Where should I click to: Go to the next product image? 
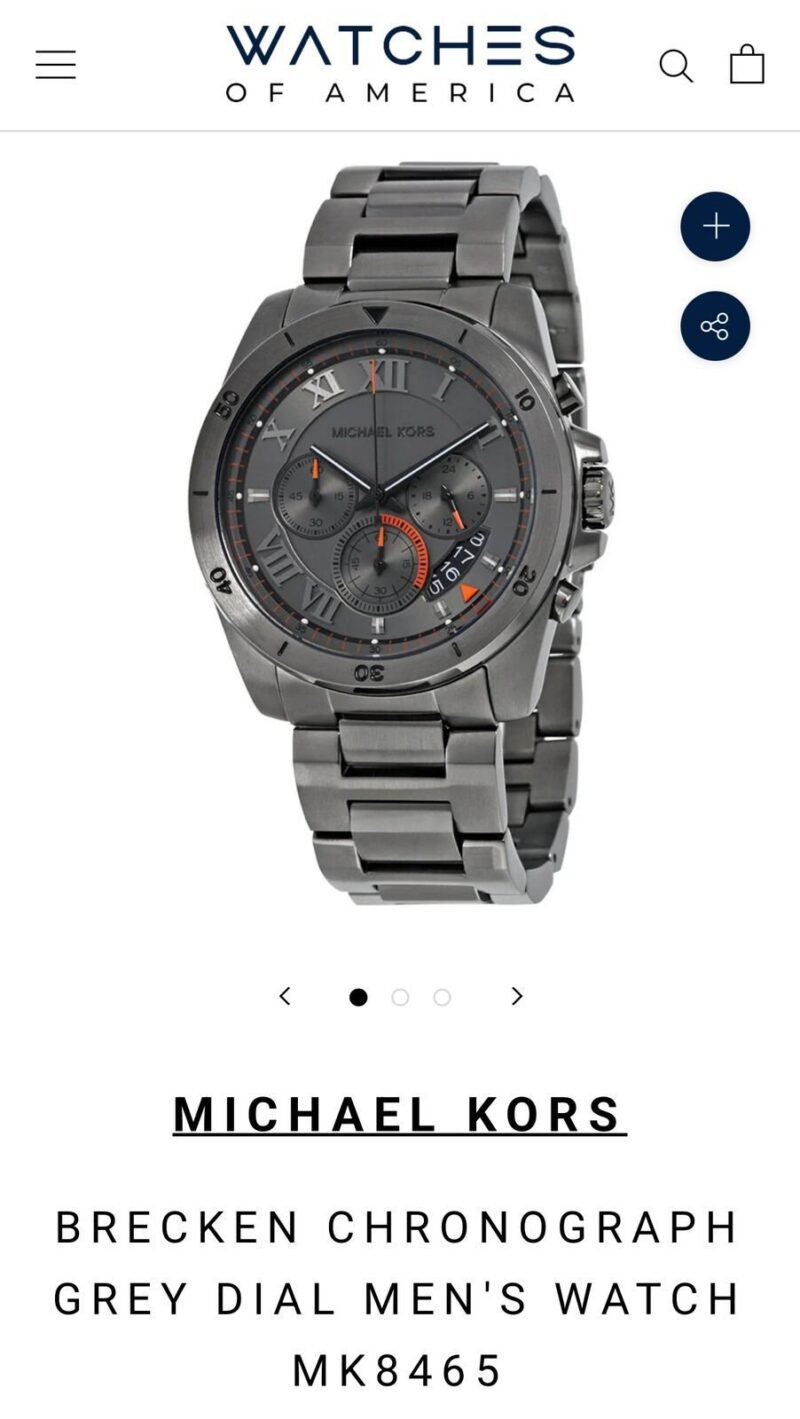pyautogui.click(x=516, y=996)
